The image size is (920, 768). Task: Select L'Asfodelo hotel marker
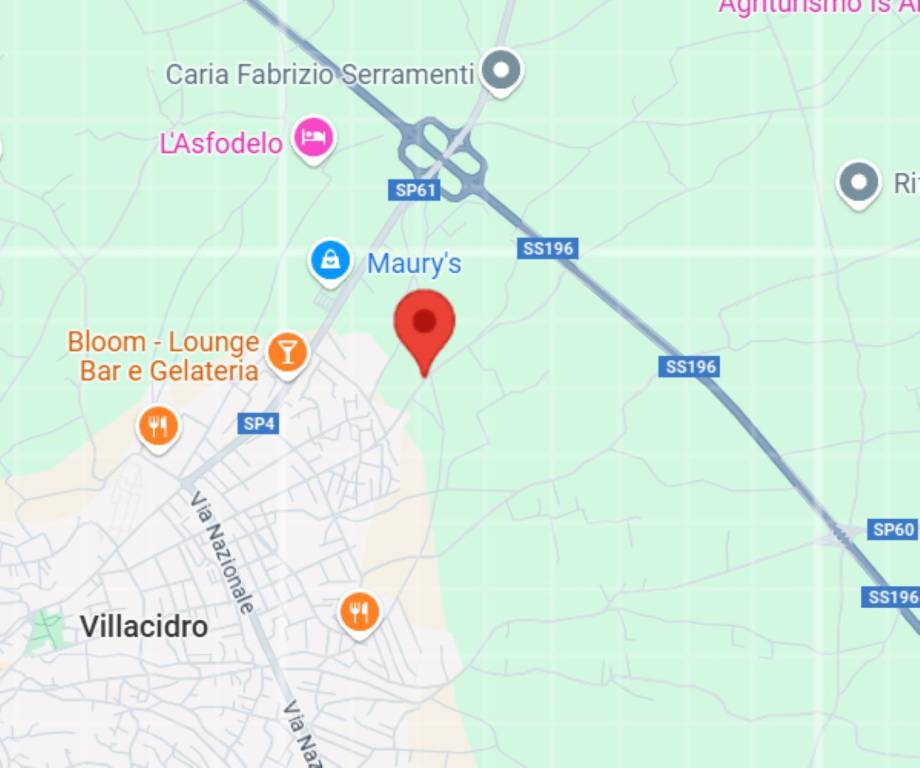[313, 138]
